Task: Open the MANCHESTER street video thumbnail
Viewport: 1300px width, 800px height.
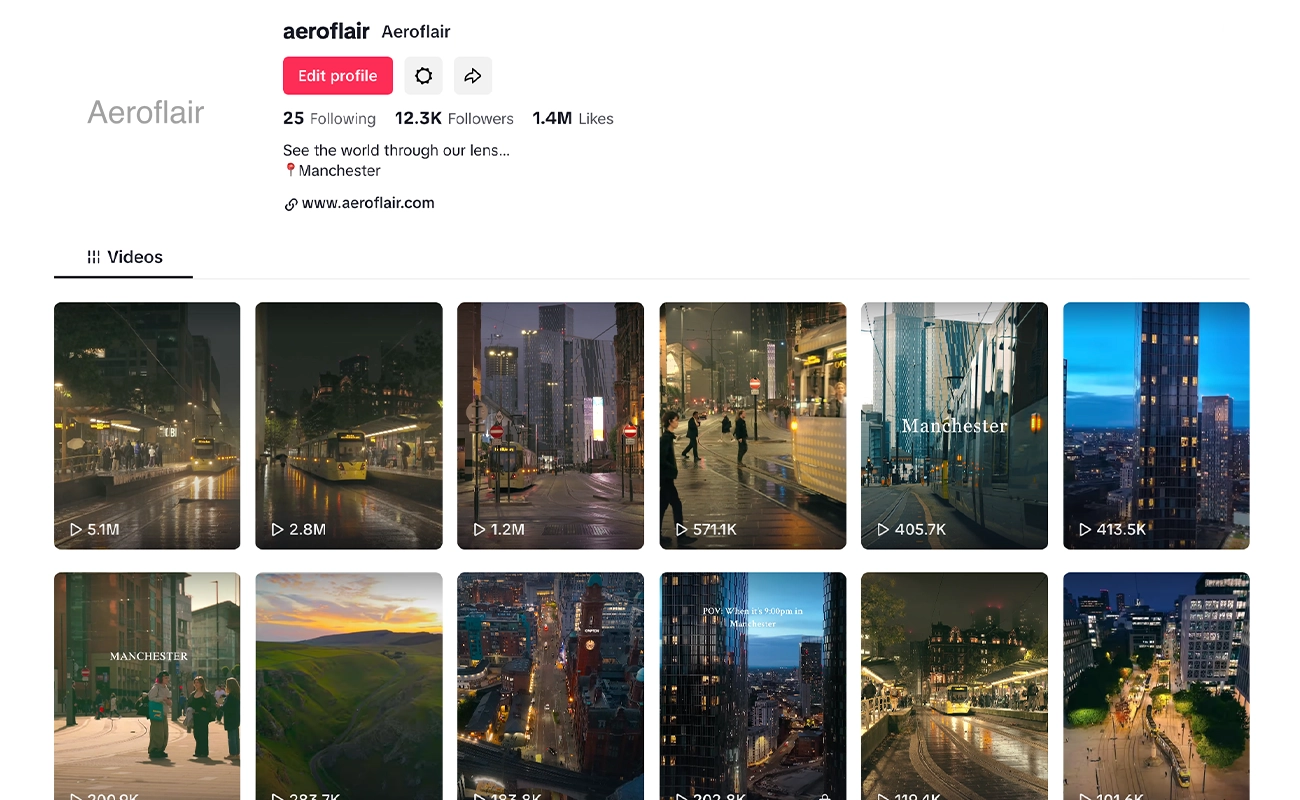Action: pos(147,685)
